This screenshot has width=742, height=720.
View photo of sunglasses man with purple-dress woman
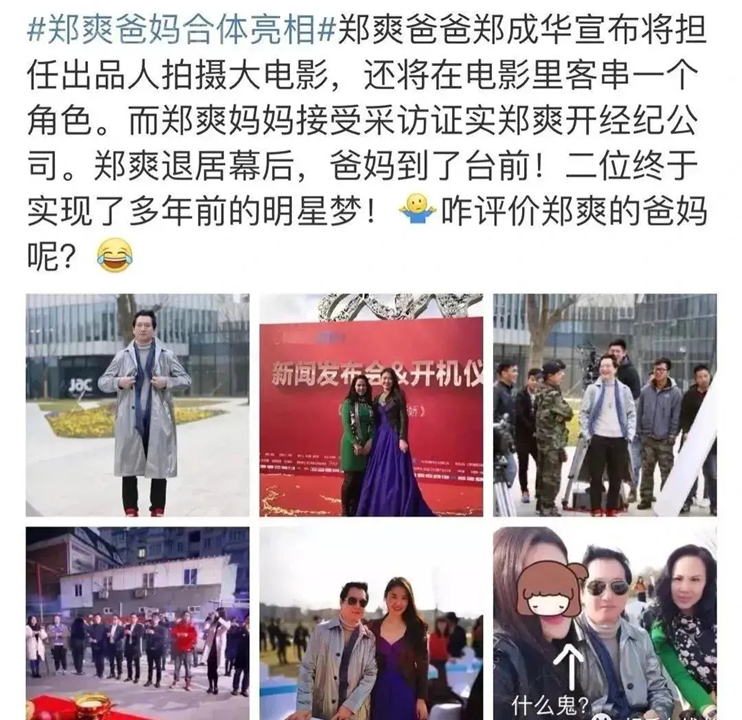371,623
